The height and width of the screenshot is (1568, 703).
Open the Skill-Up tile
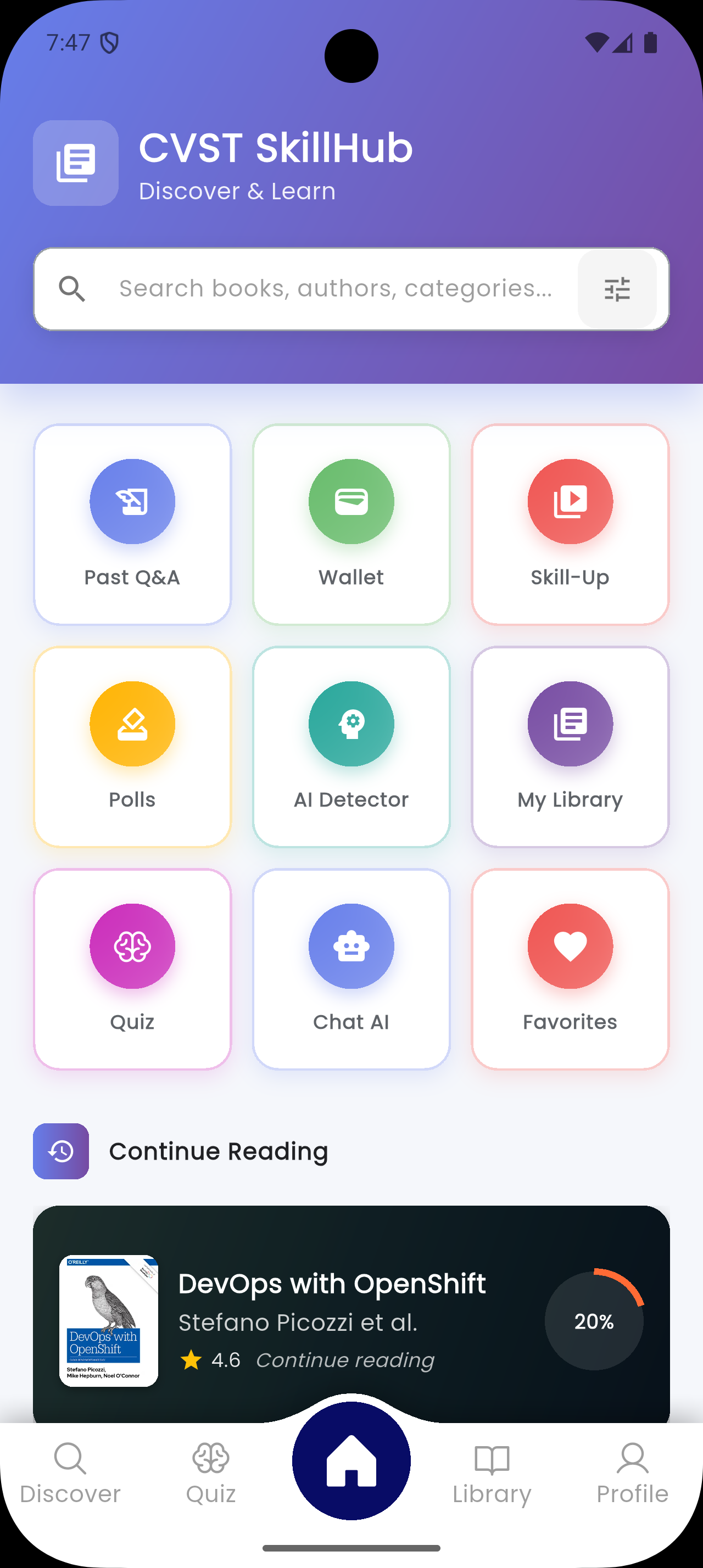click(570, 524)
